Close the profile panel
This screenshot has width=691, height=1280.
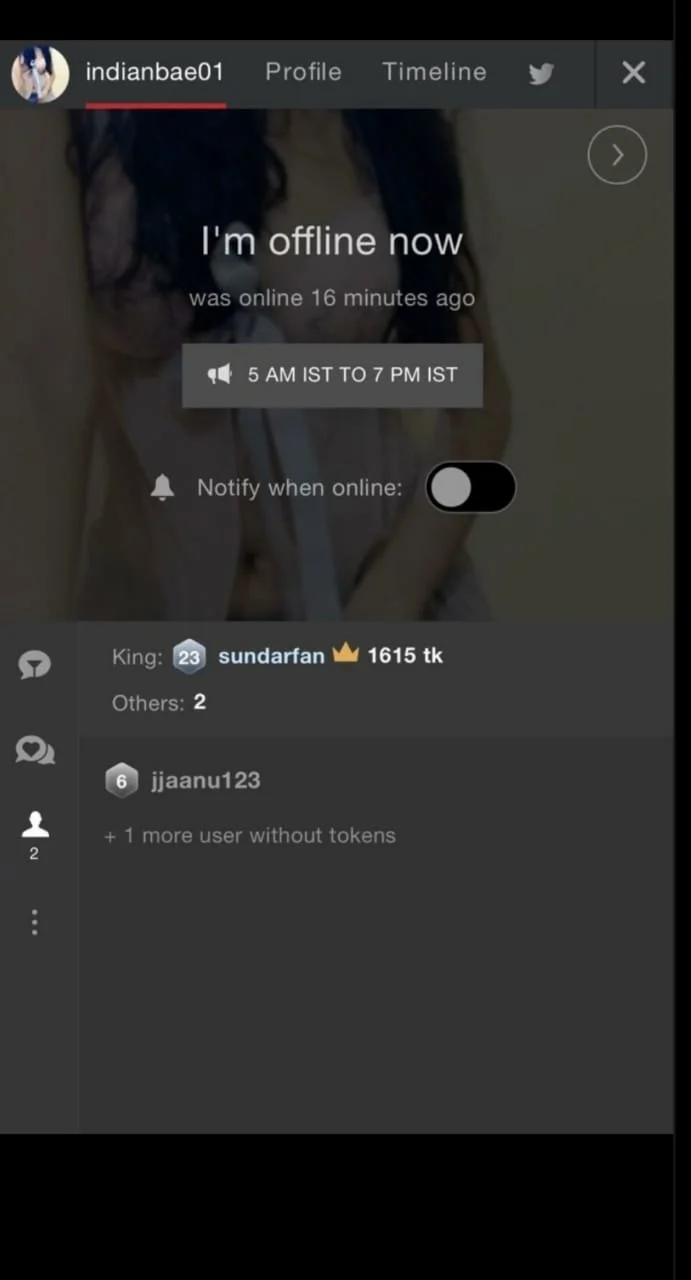633,72
